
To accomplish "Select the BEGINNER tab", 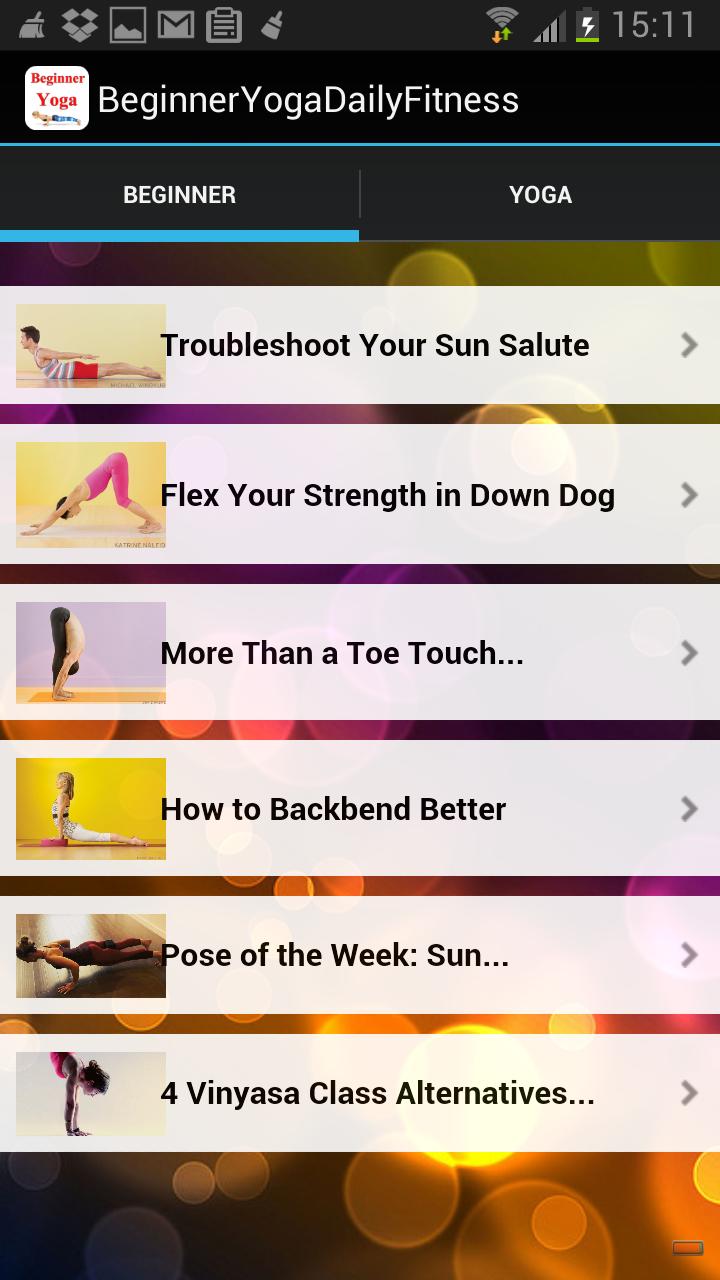I will pos(180,194).
